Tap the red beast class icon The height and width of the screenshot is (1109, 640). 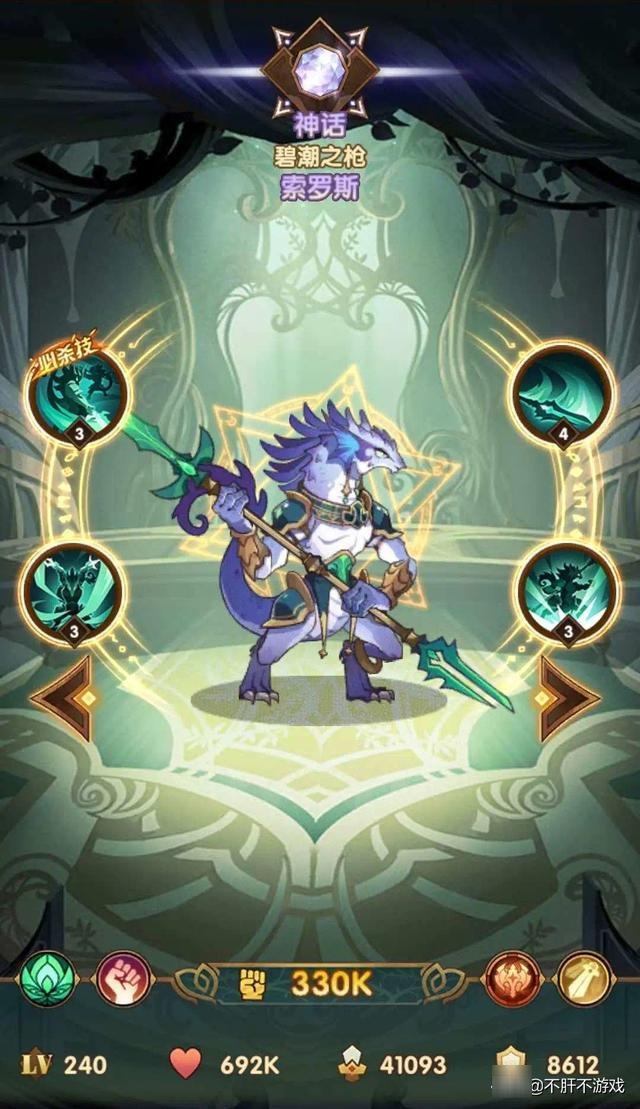[x=513, y=980]
